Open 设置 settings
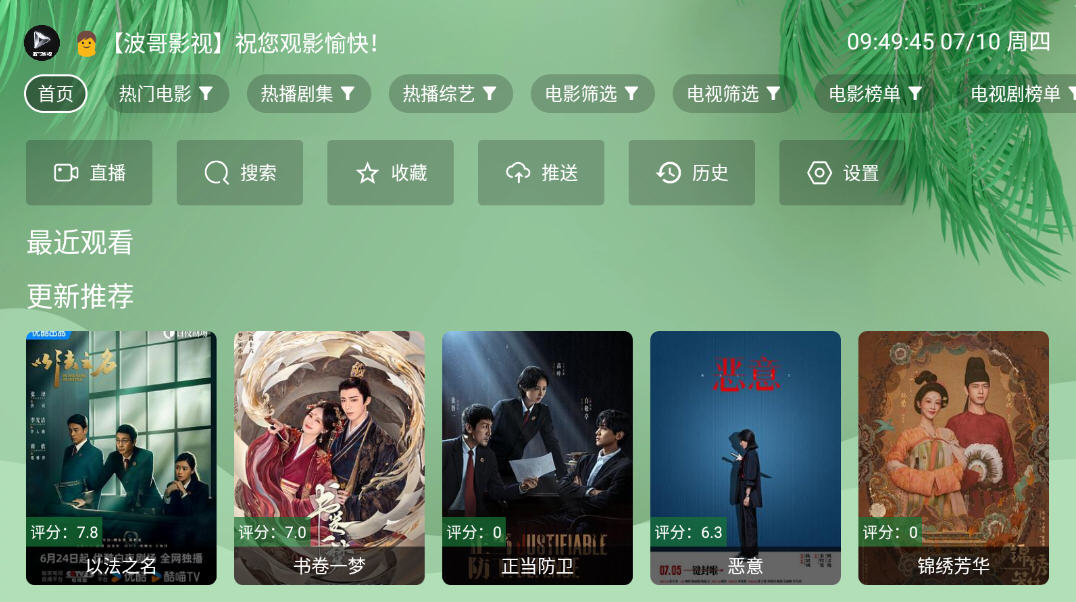This screenshot has height=602, width=1076. (842, 173)
